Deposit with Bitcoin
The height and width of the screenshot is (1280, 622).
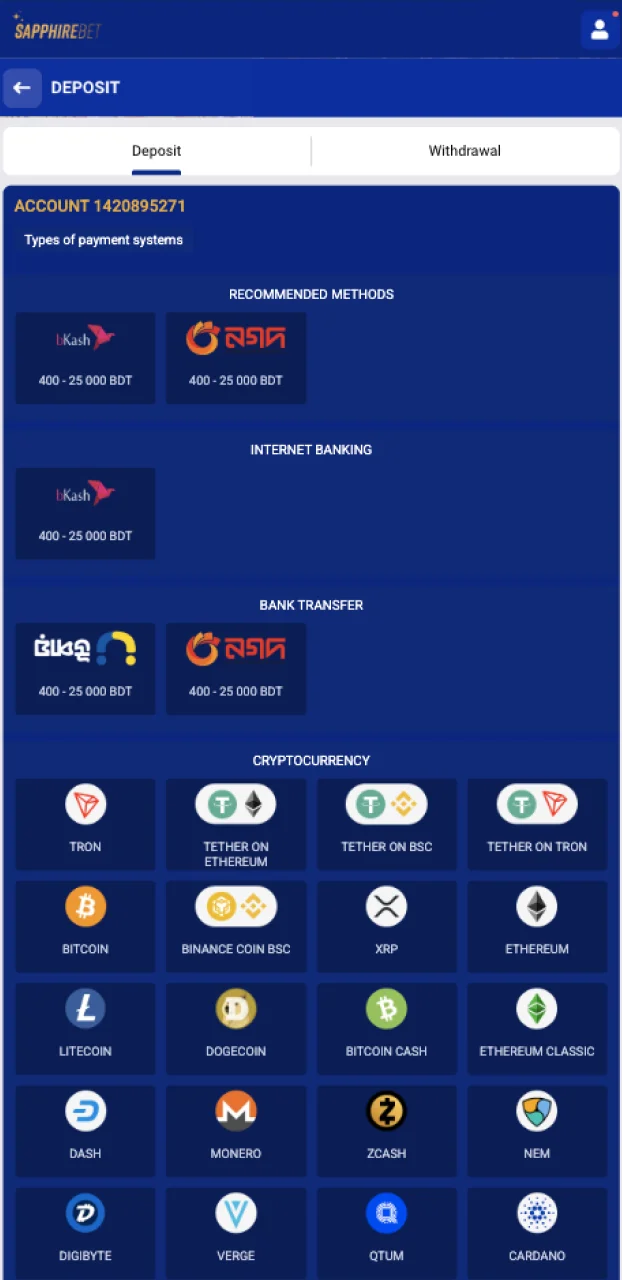[85, 925]
